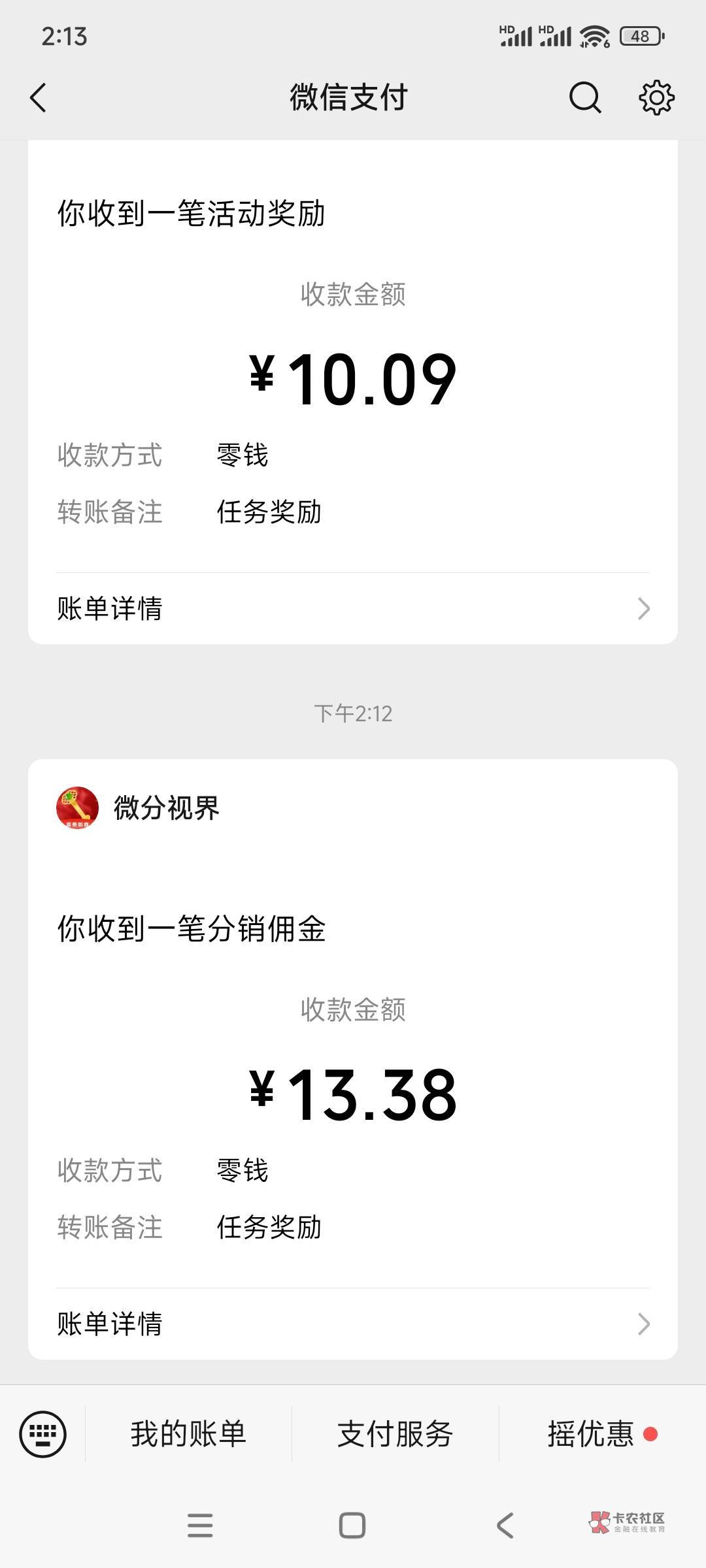Open the 微分视界 account avatar

(x=77, y=808)
